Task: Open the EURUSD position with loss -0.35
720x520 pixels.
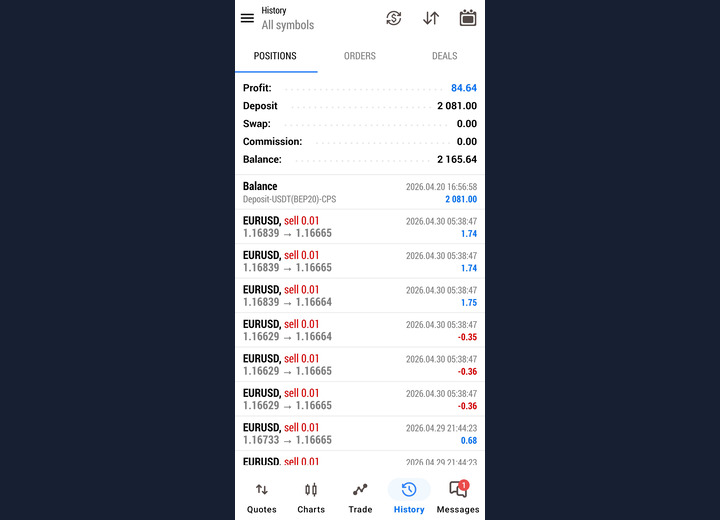Action: [x=360, y=330]
